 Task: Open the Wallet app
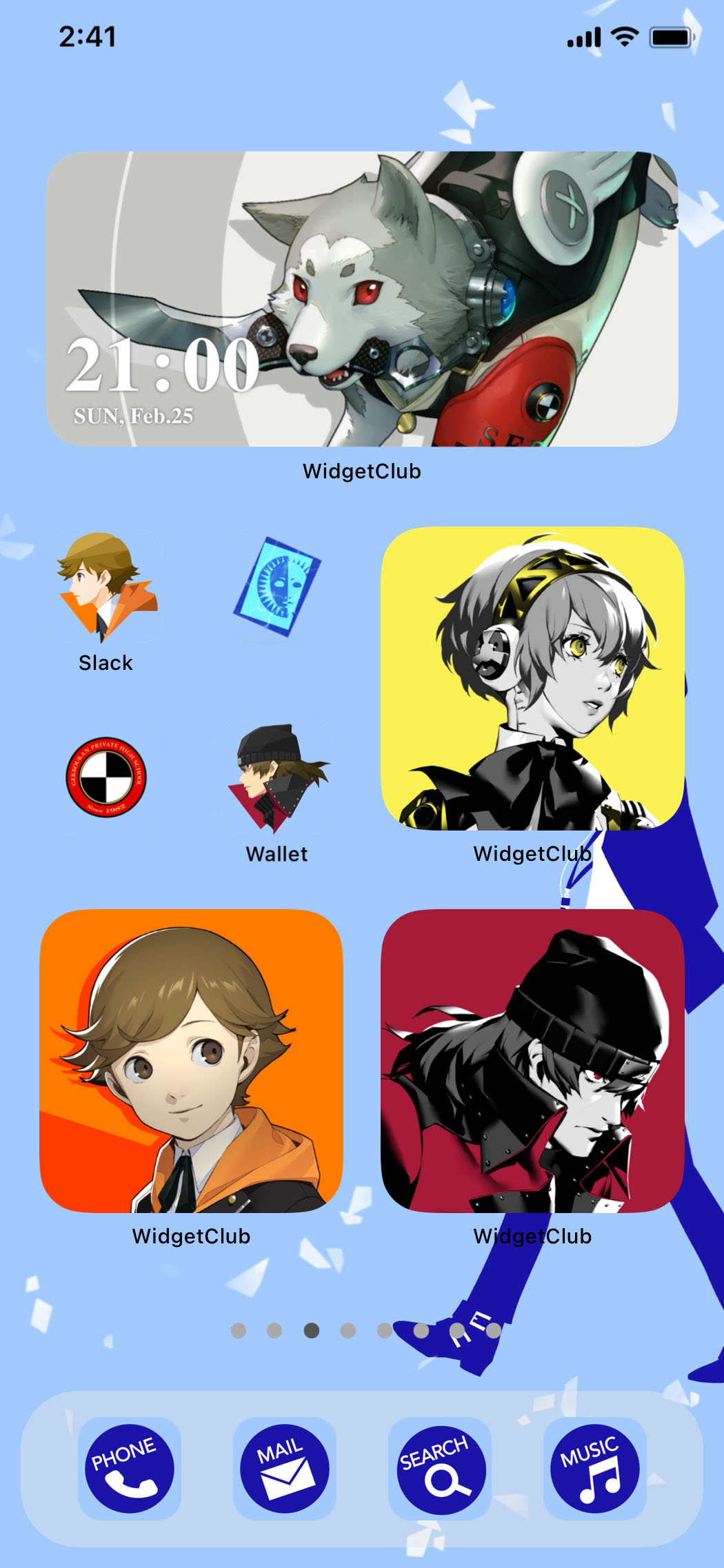coord(276,777)
